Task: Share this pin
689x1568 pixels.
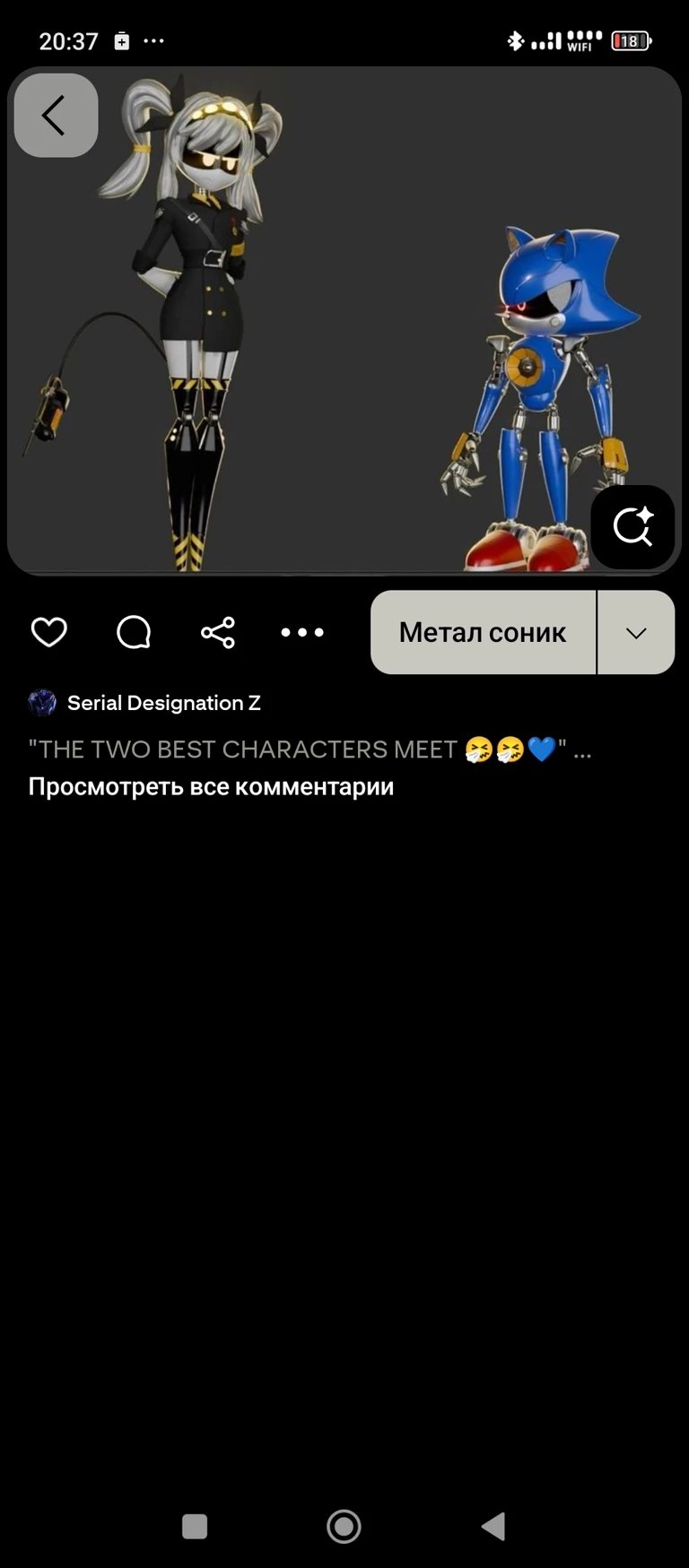Action: [218, 632]
